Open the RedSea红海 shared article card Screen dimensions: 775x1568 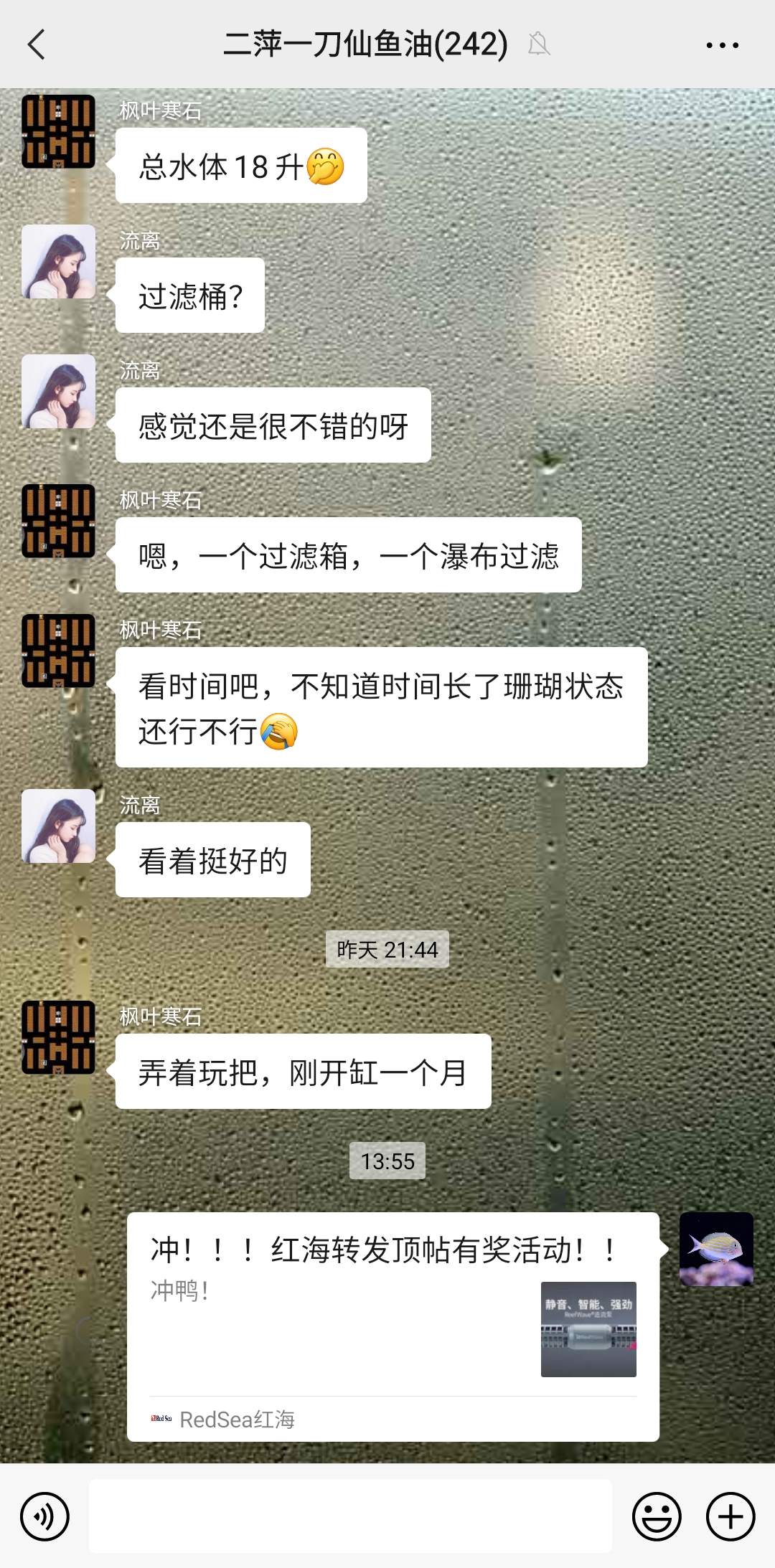point(393,1326)
